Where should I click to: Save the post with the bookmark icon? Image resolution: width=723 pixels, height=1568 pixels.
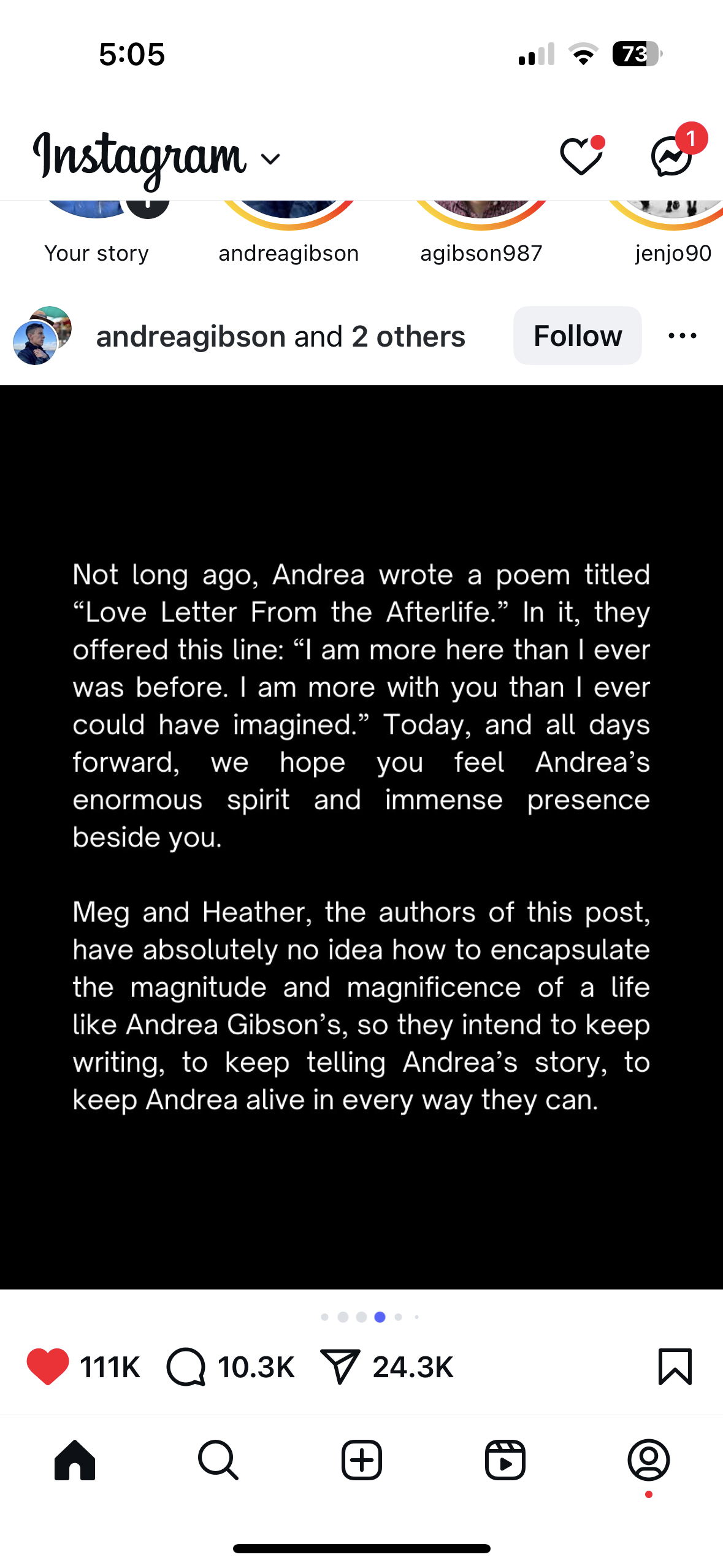point(675,1367)
